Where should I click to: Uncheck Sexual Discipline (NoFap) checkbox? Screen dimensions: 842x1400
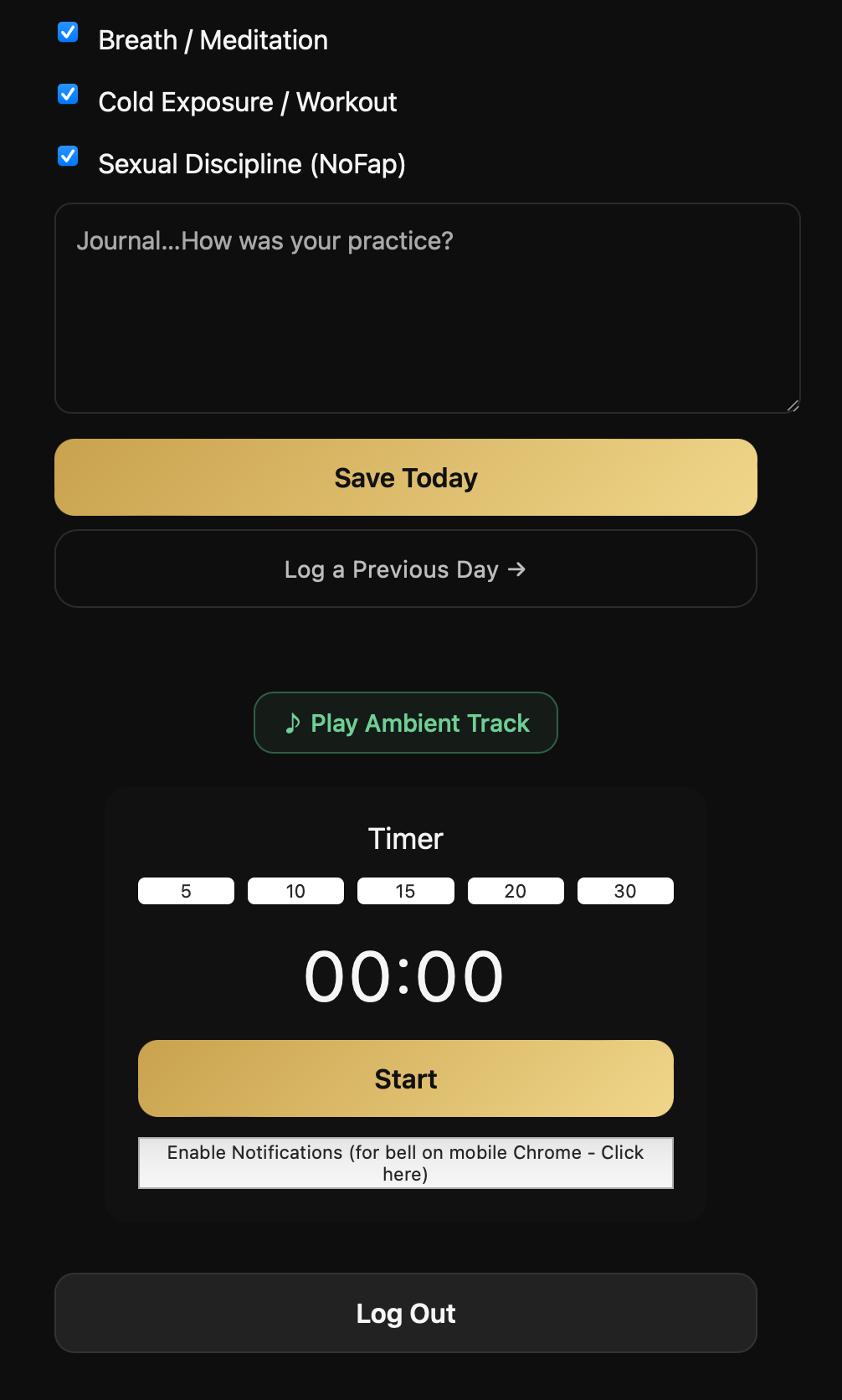click(x=68, y=157)
